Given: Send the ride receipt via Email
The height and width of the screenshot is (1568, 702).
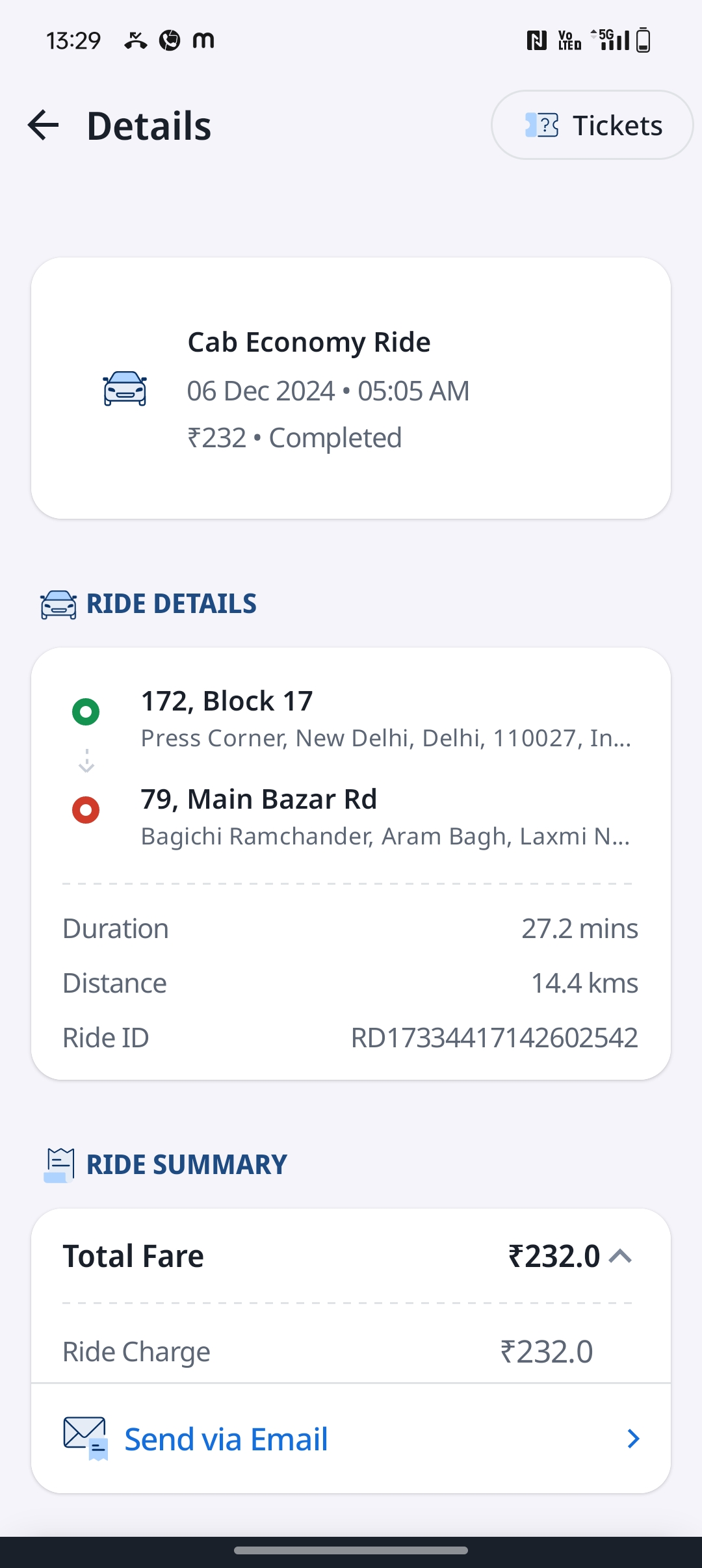Looking at the screenshot, I should click(351, 1439).
